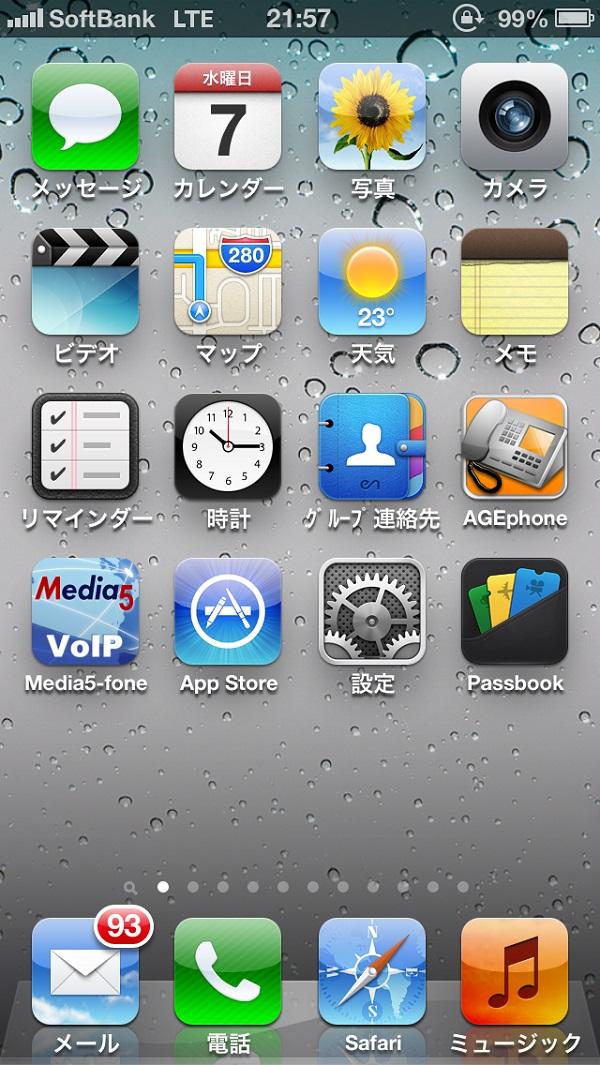
Task: Launch the リマインダー app
Action: click(x=85, y=447)
